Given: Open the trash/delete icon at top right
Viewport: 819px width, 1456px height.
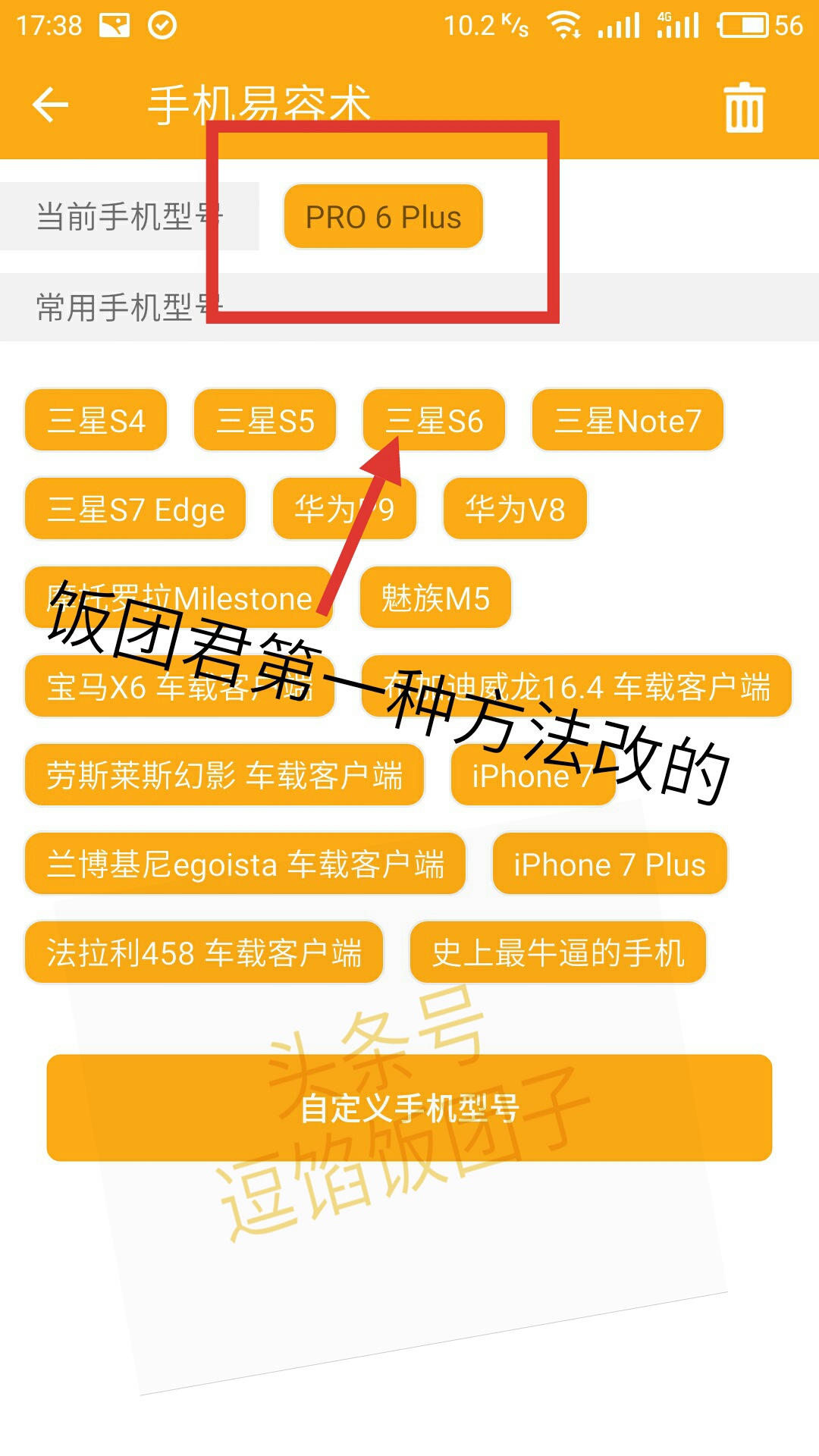Looking at the screenshot, I should pyautogui.click(x=744, y=106).
